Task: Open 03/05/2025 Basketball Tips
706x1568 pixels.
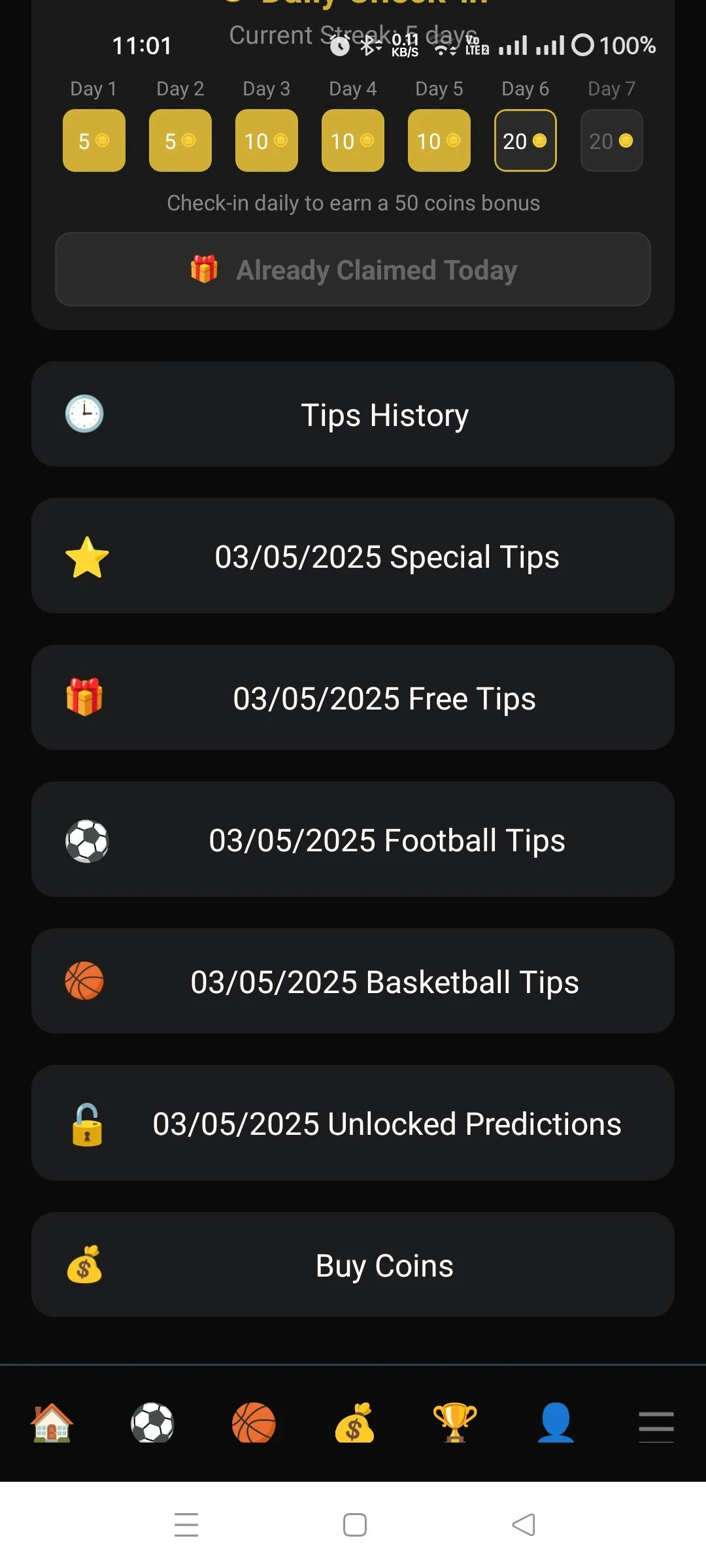Action: [353, 981]
